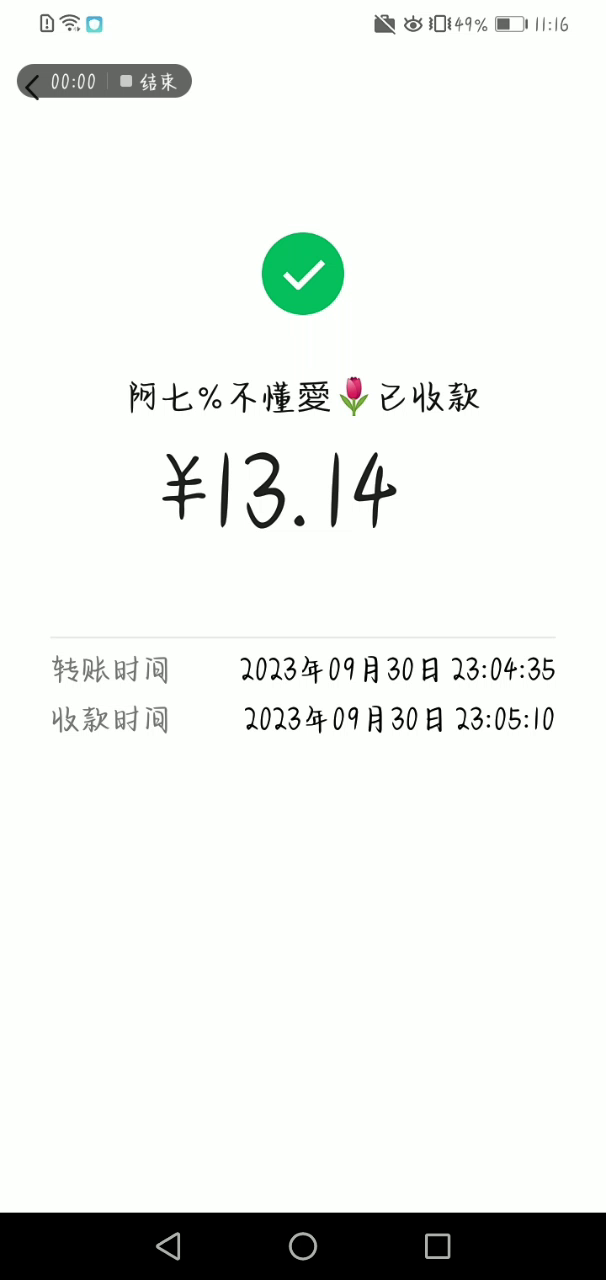Open the recent apps view
This screenshot has height=1280, width=606.
tap(437, 1245)
